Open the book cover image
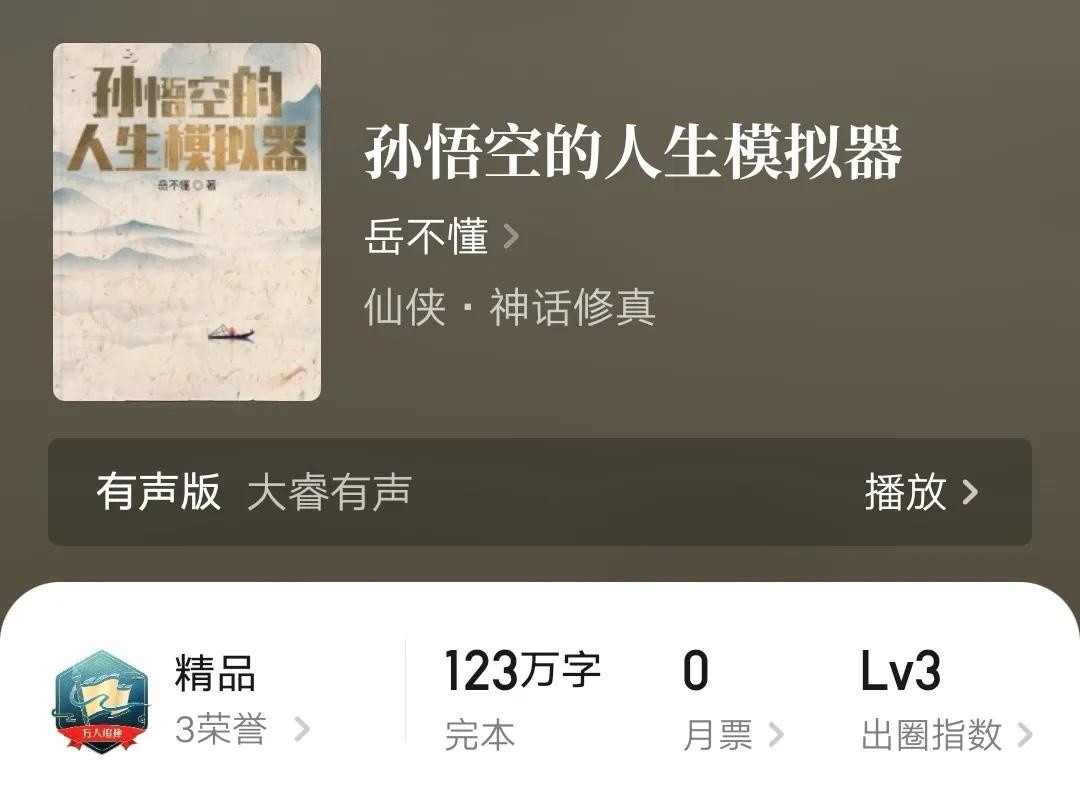Image resolution: width=1080 pixels, height=809 pixels. 187,222
